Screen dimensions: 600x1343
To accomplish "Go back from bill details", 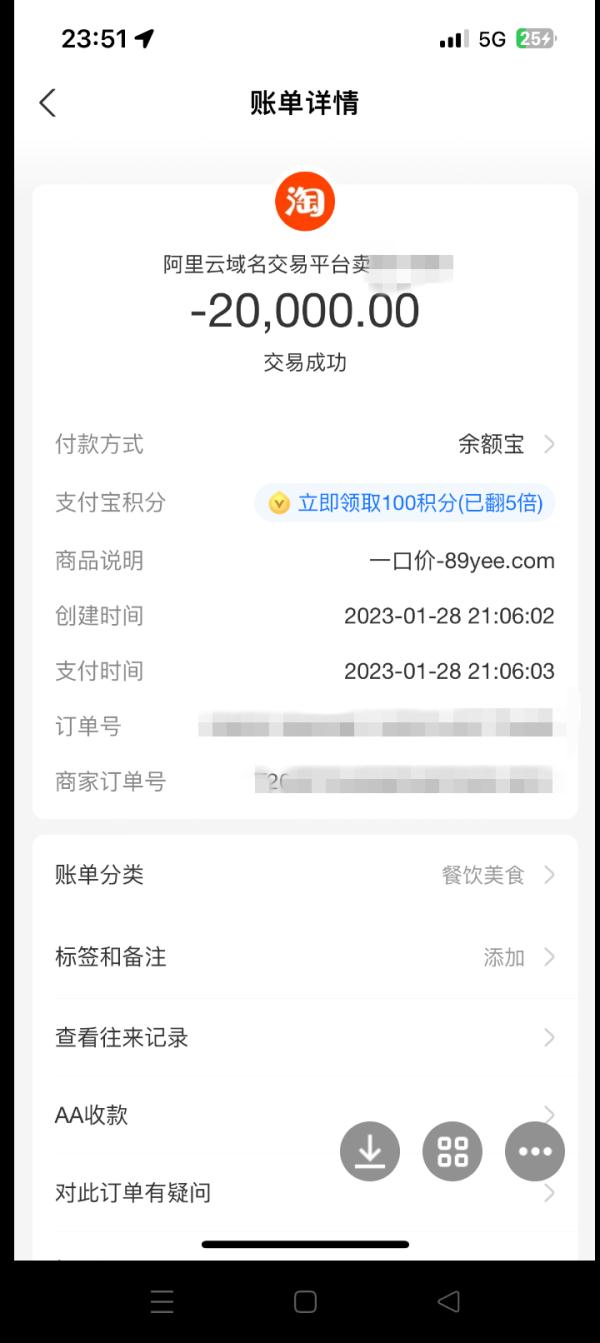I will tap(47, 103).
